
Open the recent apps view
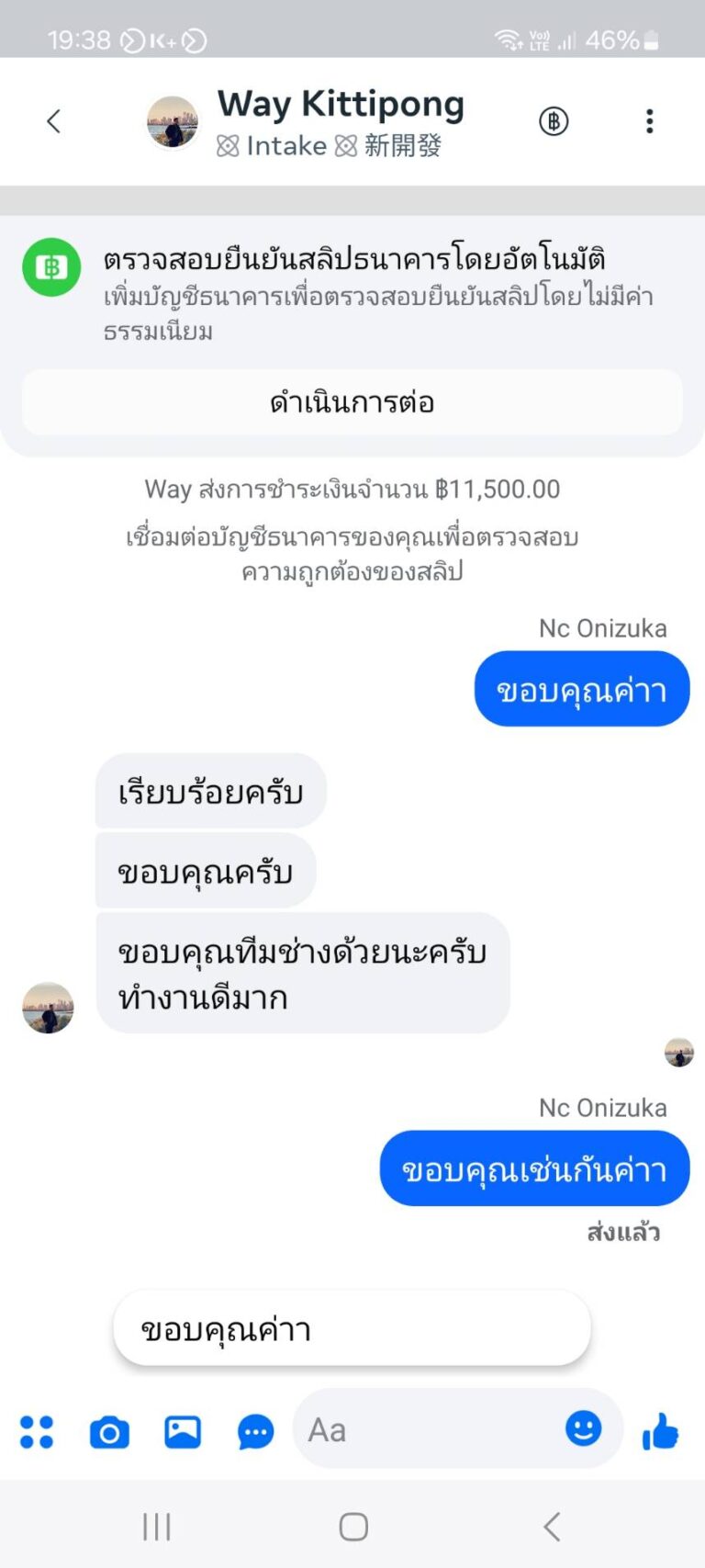[157, 1527]
